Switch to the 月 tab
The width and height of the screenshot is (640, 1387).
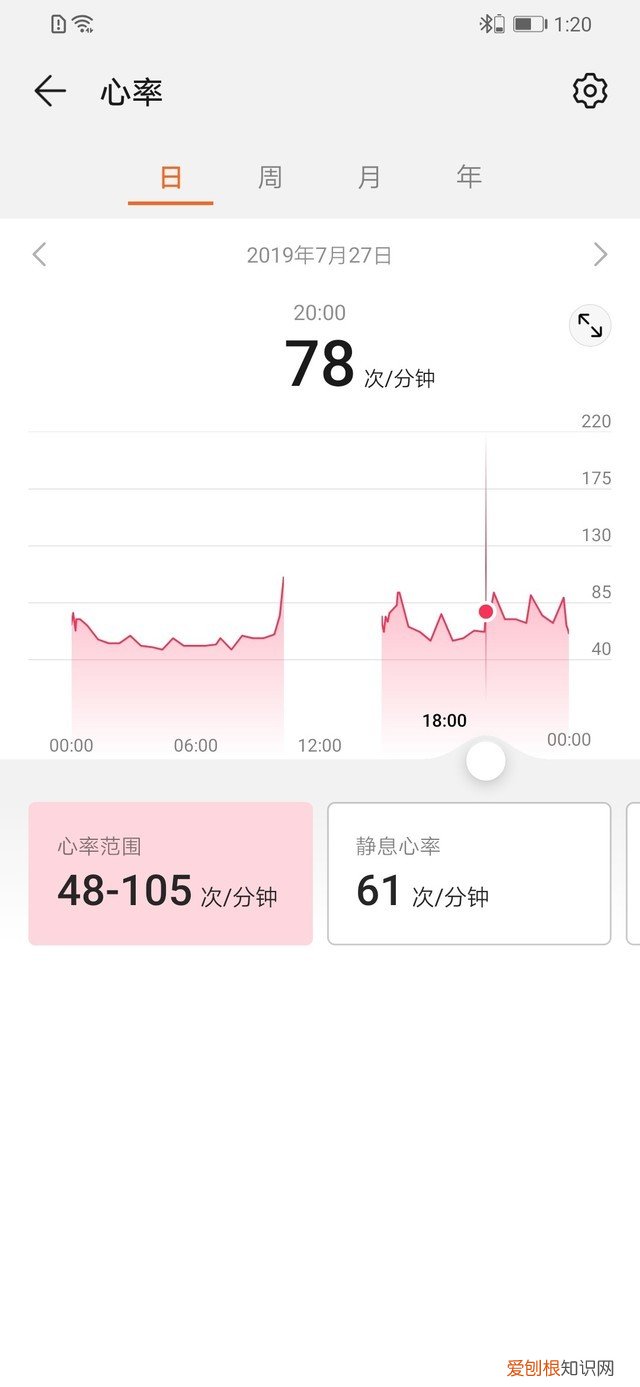coord(369,178)
